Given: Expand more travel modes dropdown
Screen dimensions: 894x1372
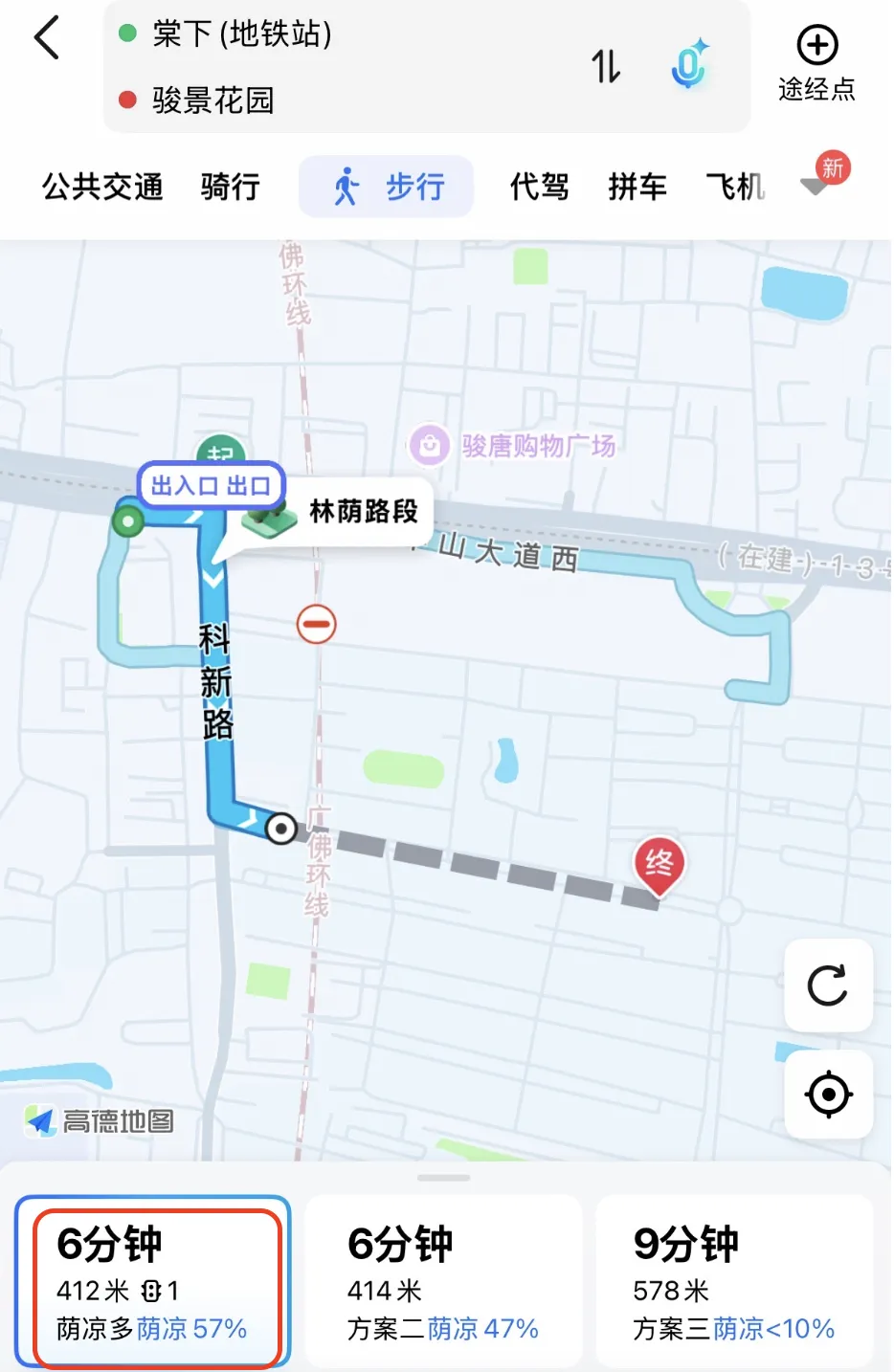Looking at the screenshot, I should point(816,187).
